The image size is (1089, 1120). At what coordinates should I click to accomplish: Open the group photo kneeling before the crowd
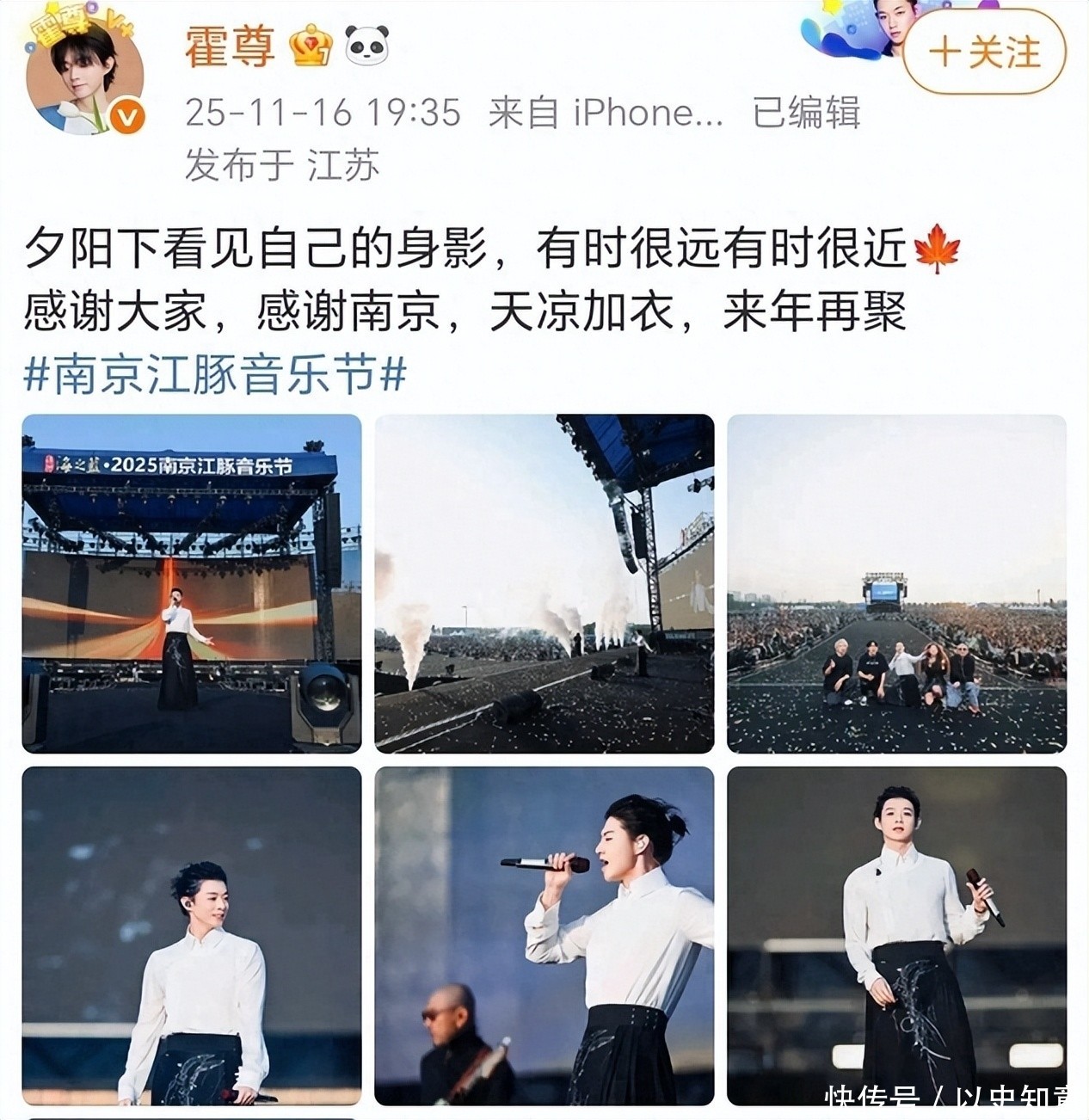(896, 583)
